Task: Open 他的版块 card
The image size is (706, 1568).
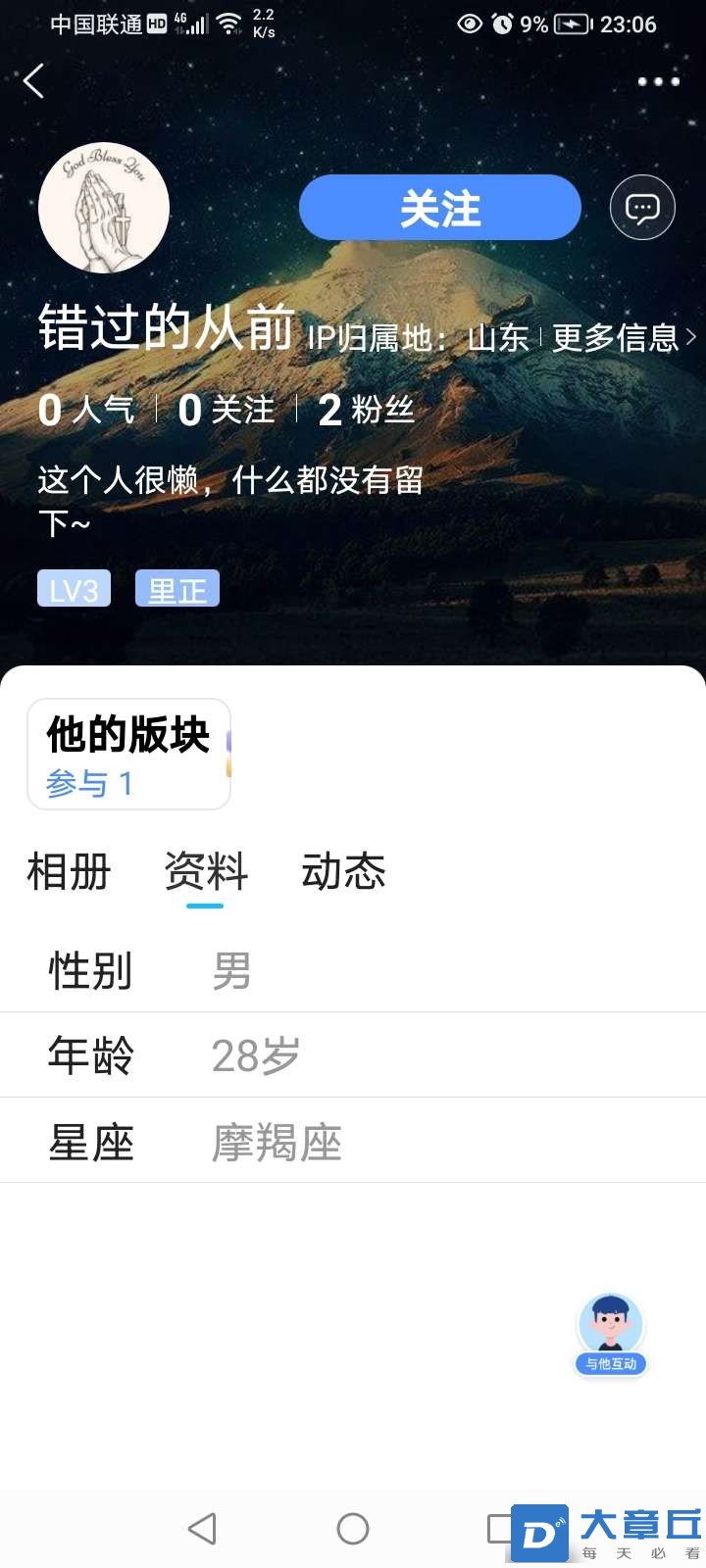Action: [128, 754]
